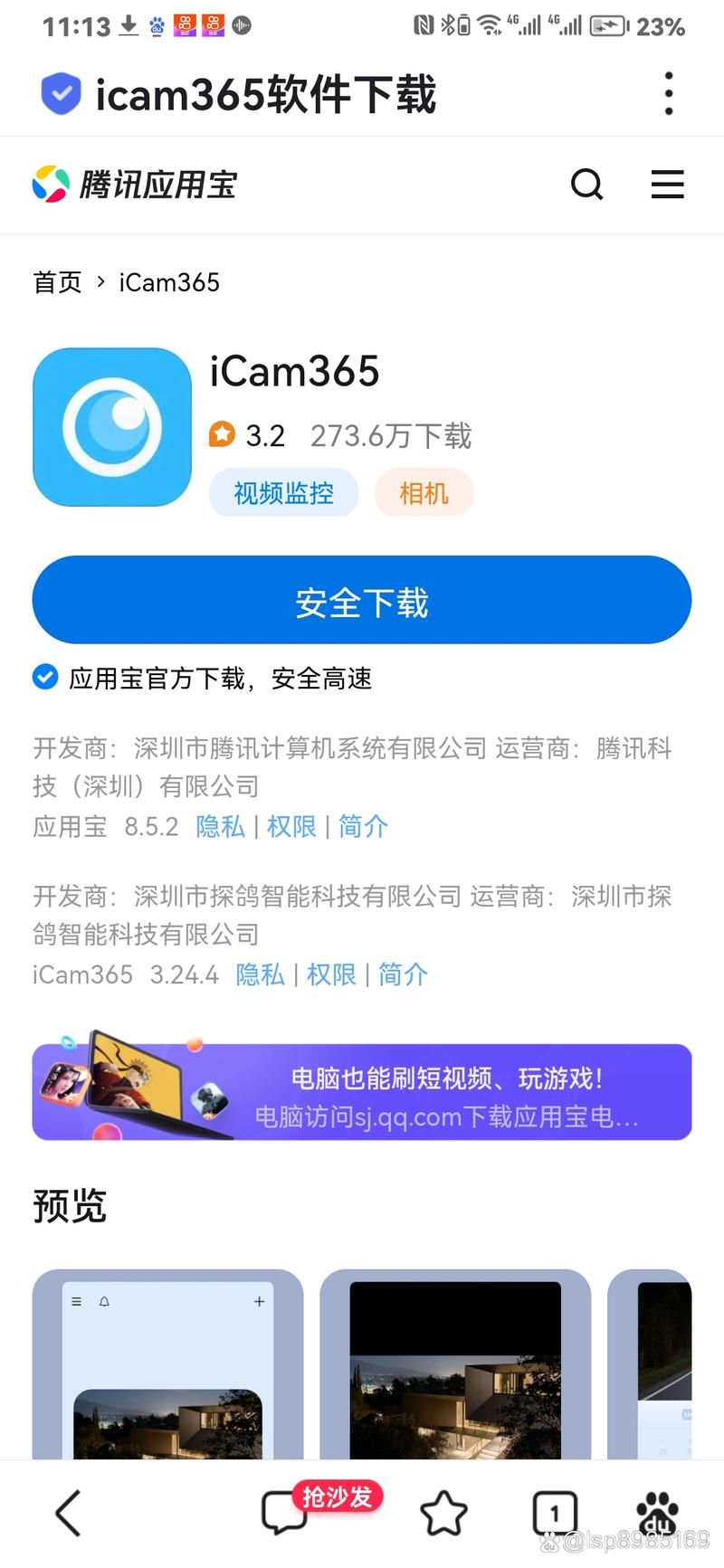Open iCam365 隐私 privacy policy link
The height and width of the screenshot is (1568, 724).
click(x=261, y=974)
